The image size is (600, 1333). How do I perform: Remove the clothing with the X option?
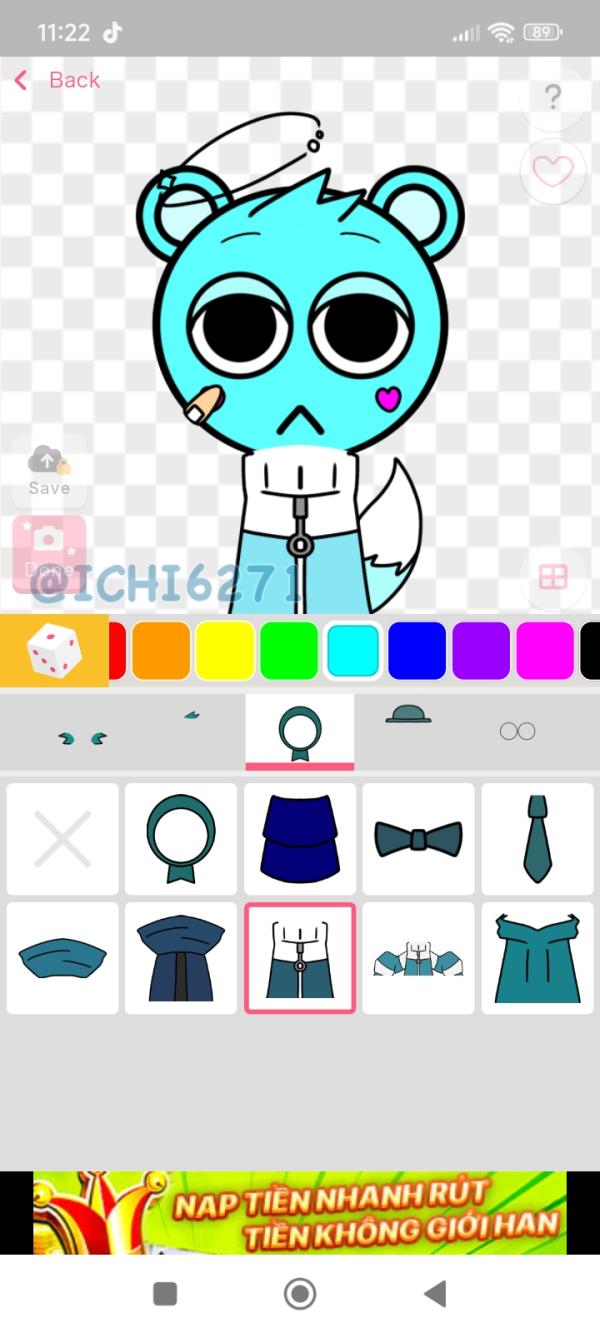(x=63, y=839)
